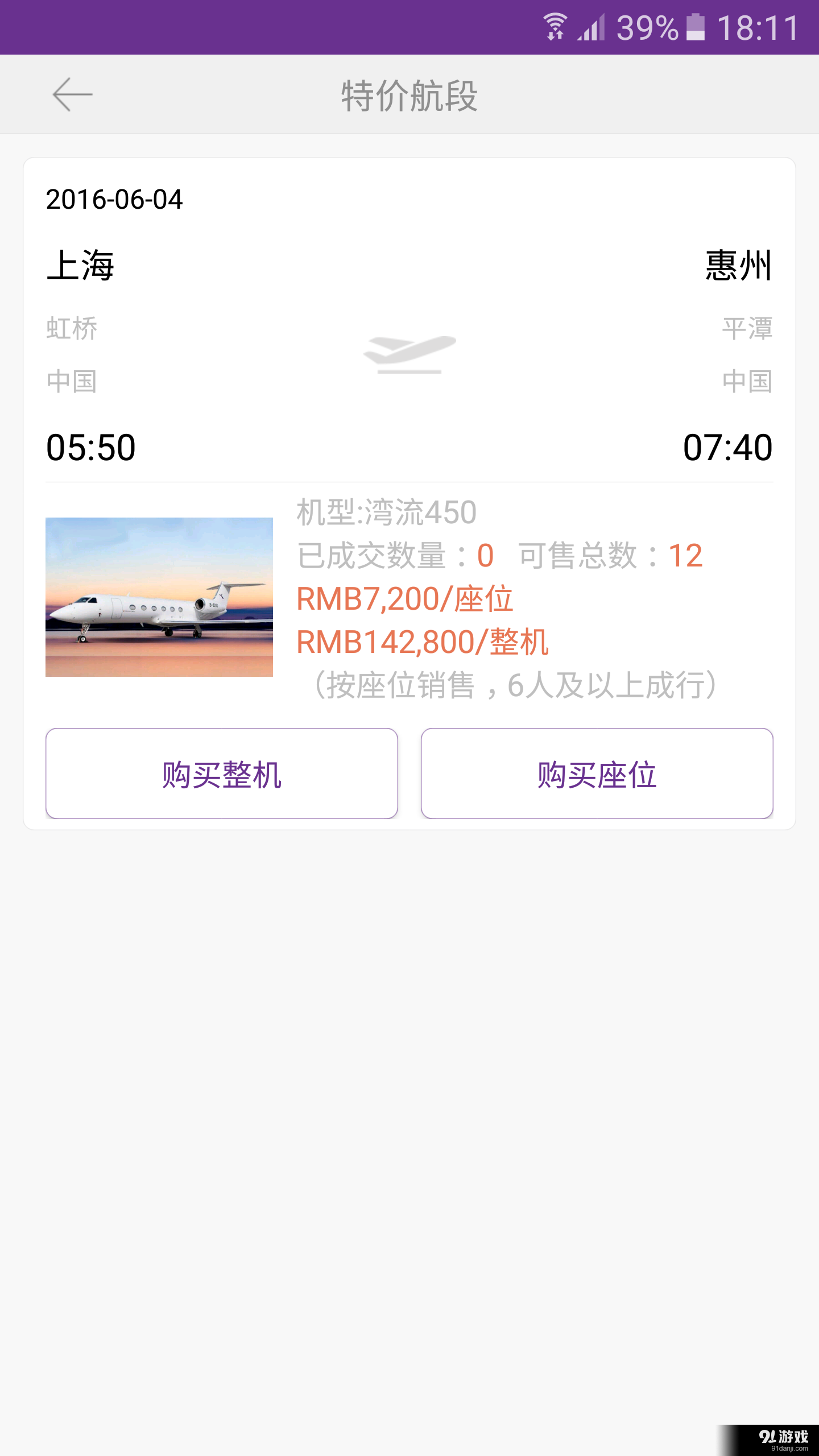Expand the flight date 2016-06-04
819x1456 pixels.
click(113, 199)
